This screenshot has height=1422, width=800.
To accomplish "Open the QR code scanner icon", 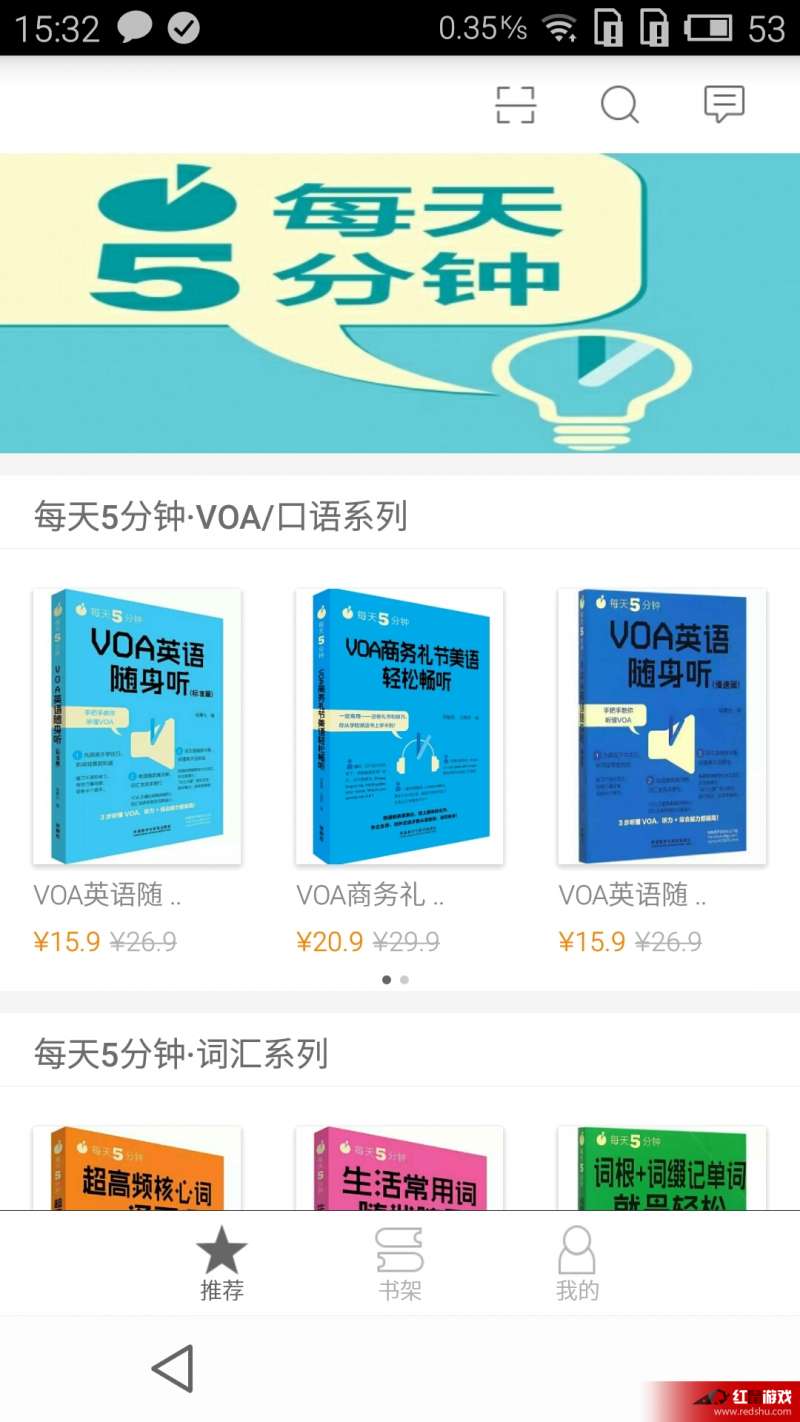I will click(x=516, y=104).
